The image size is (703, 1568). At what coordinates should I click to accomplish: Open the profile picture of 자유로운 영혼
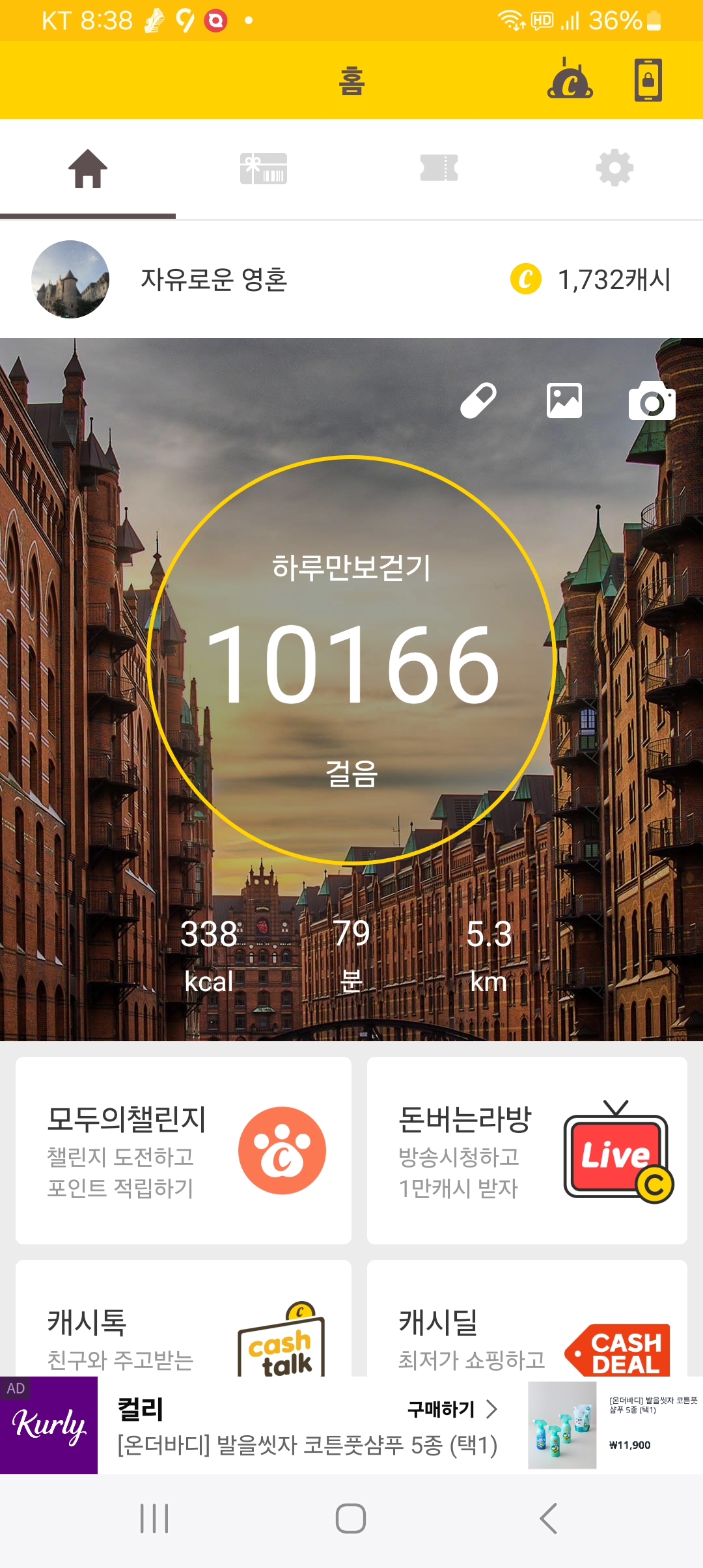(70, 279)
